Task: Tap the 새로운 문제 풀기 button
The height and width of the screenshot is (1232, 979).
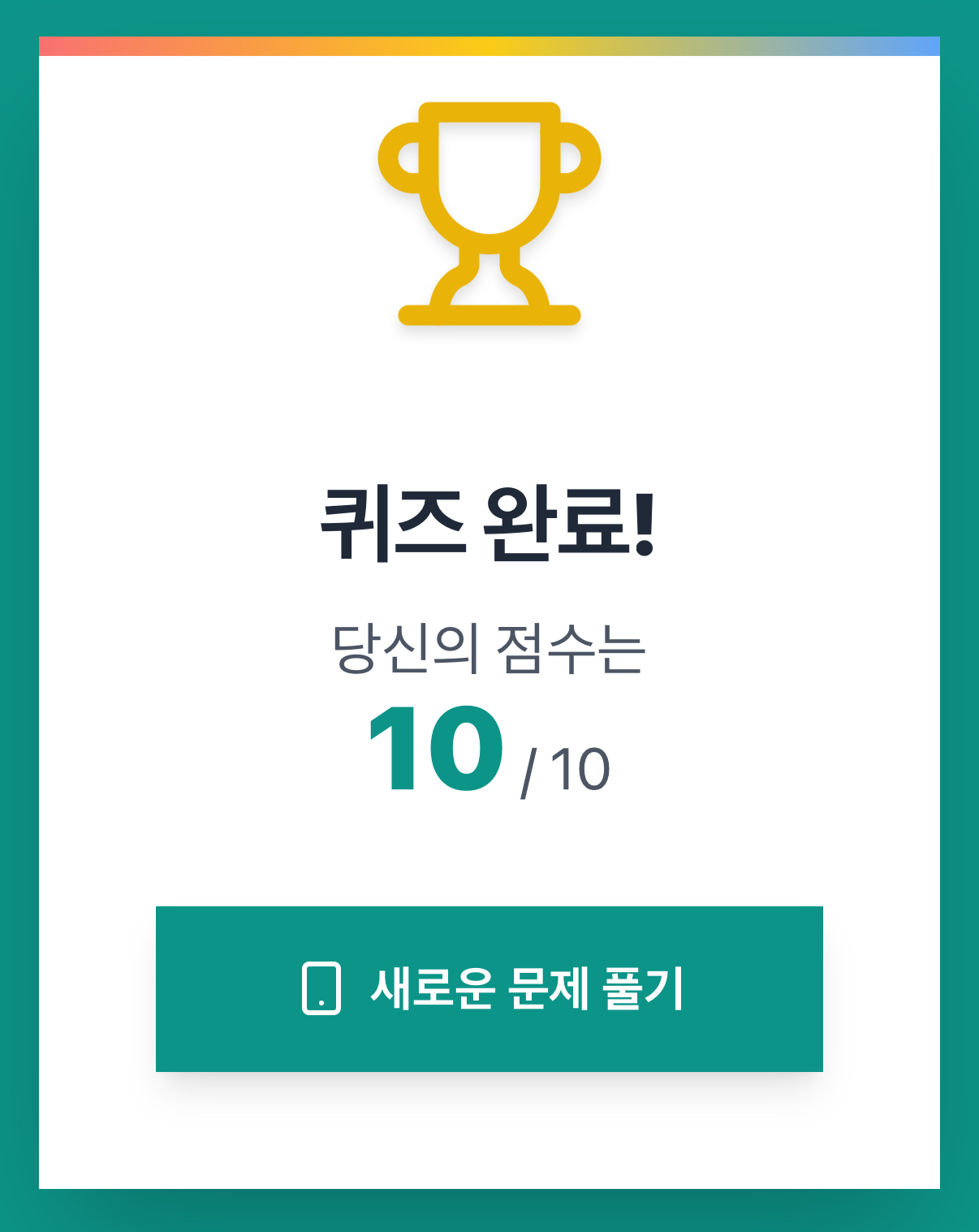Action: [489, 988]
